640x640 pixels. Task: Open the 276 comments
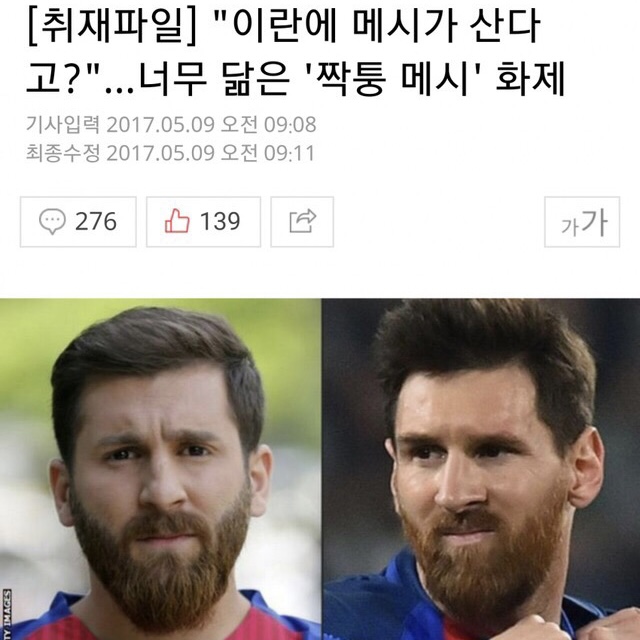(x=77, y=221)
